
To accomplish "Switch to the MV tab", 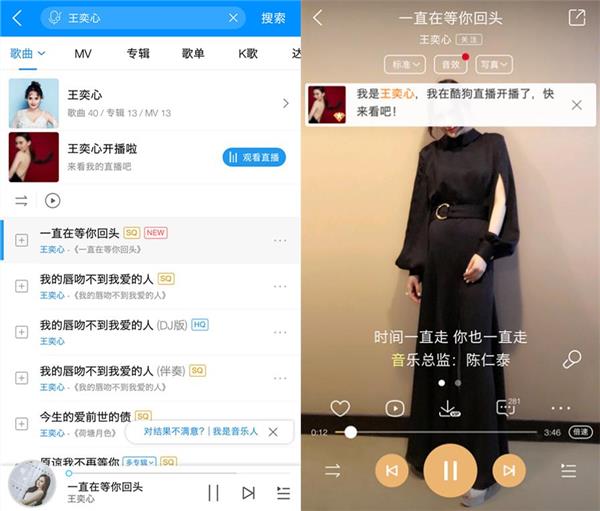I will 83,53.
